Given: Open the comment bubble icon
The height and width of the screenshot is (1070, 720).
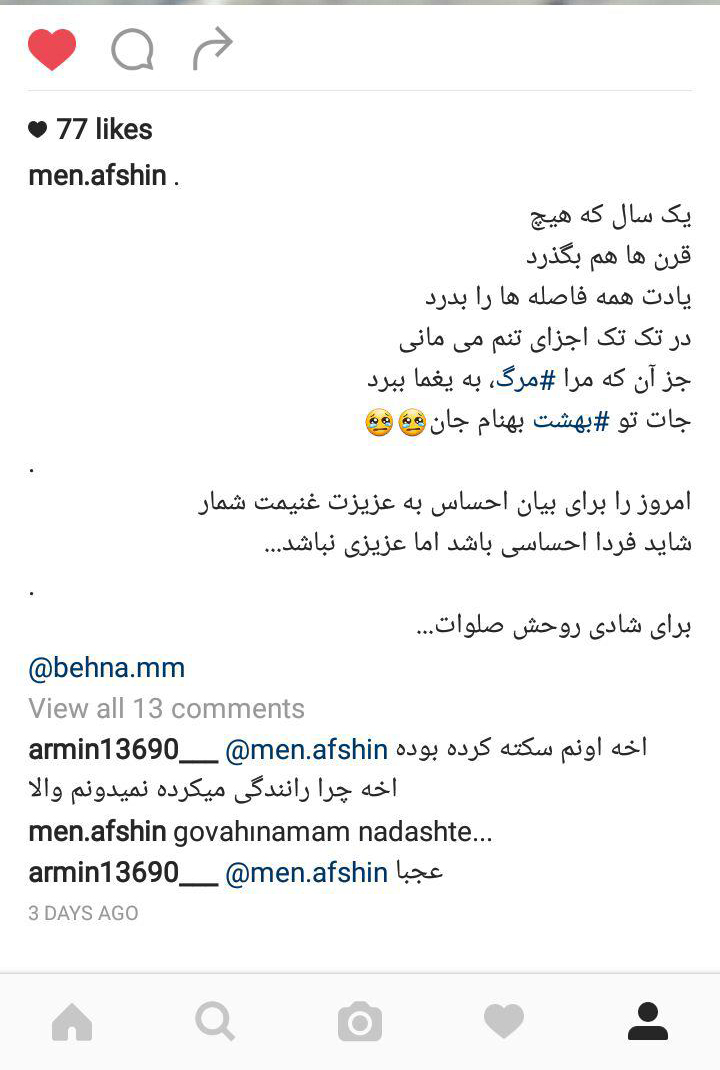Looking at the screenshot, I should tap(132, 49).
